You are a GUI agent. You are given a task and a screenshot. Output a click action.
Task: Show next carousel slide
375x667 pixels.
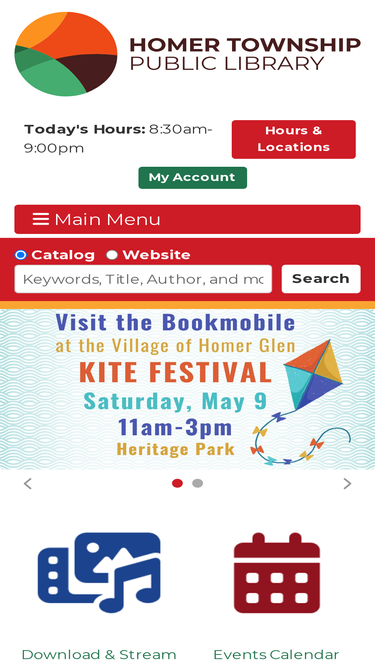tap(347, 484)
